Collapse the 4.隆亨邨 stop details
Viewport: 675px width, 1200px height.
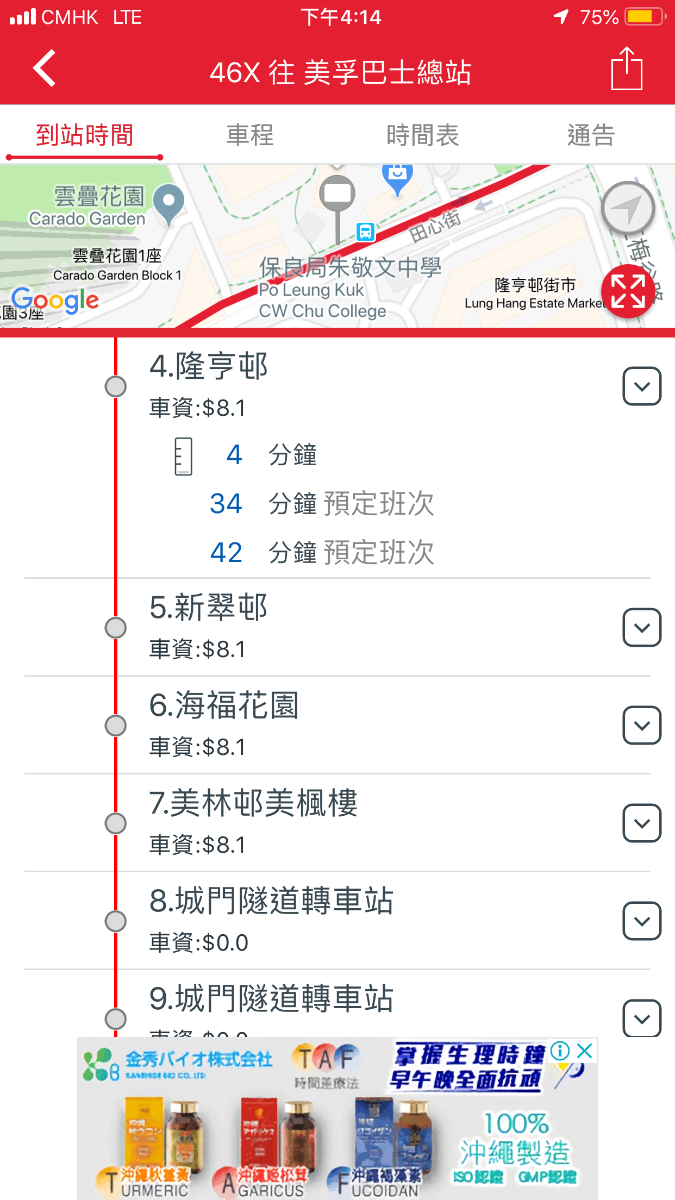tap(642, 386)
